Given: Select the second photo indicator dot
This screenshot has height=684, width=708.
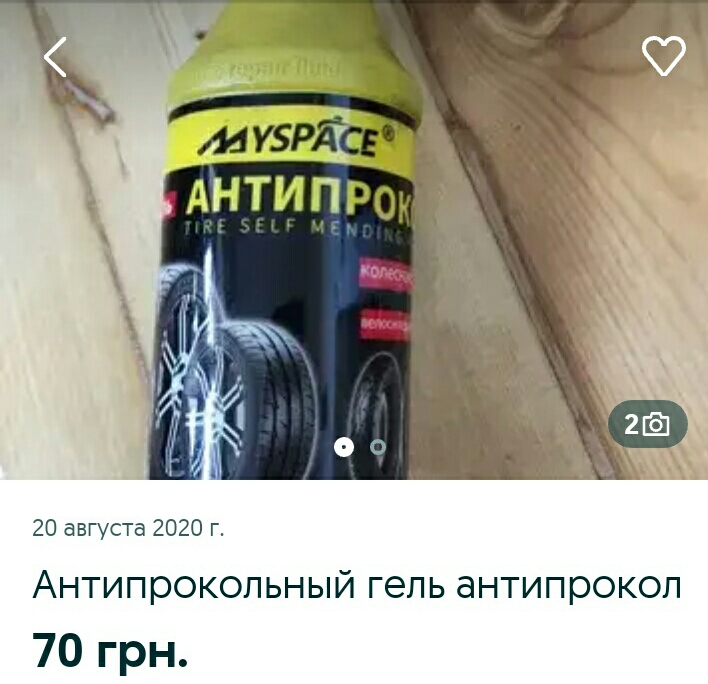Looking at the screenshot, I should click(378, 447).
